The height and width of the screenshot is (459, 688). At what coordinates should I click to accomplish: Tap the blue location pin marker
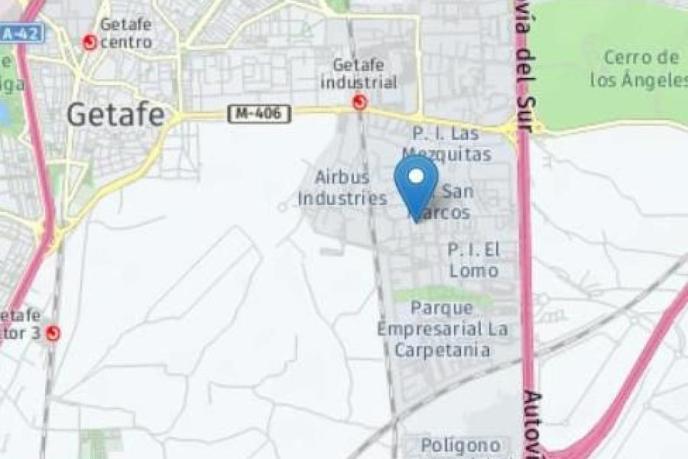(x=416, y=183)
